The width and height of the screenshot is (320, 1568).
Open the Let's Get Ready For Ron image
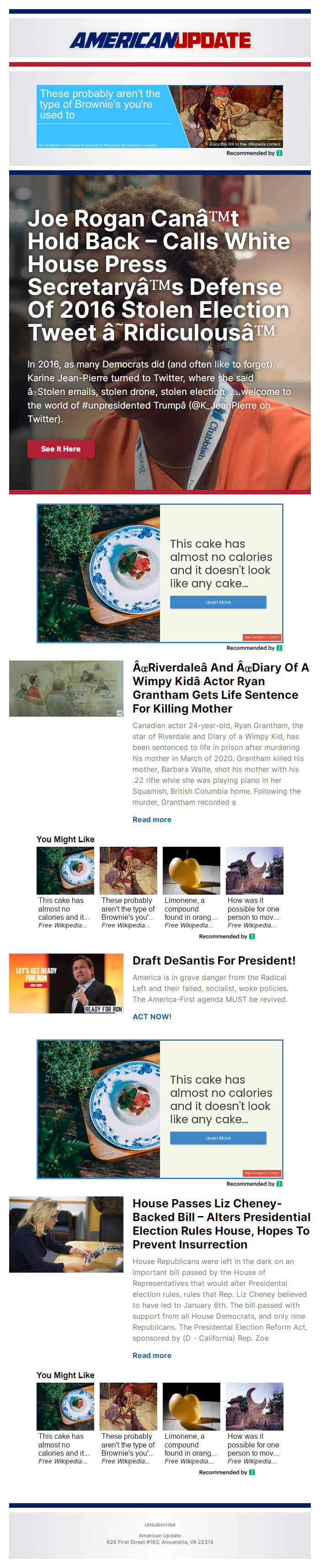click(x=66, y=983)
